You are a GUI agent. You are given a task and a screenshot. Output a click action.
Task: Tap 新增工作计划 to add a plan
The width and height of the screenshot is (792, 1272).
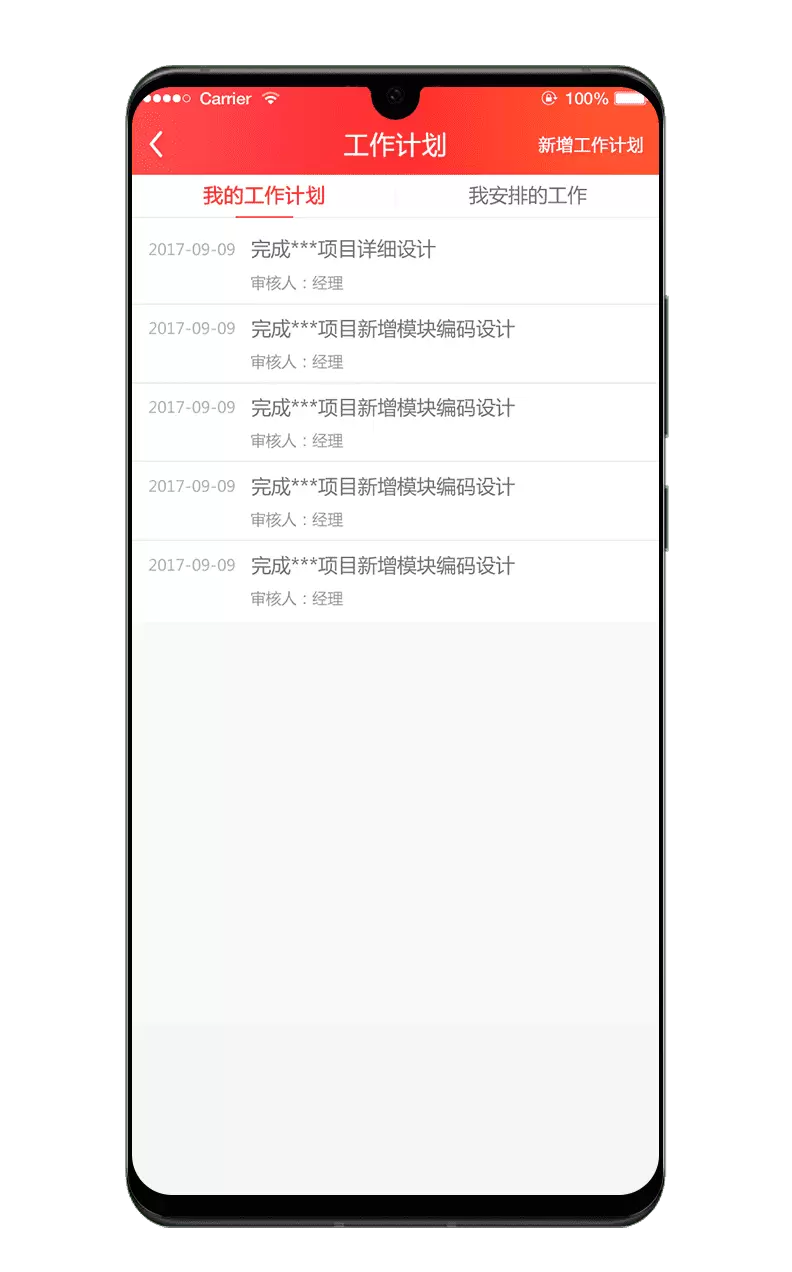click(590, 145)
